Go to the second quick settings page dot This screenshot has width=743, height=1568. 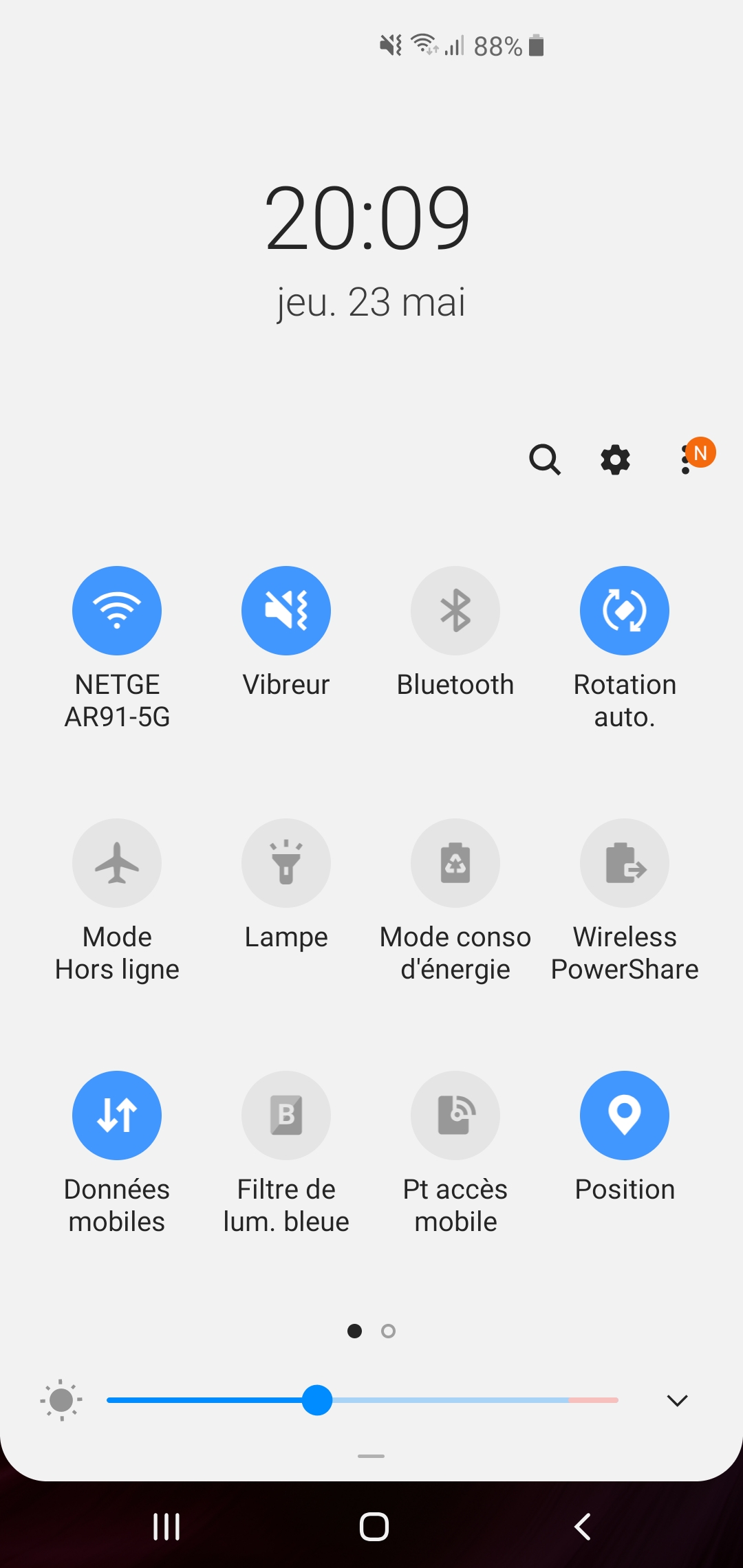click(x=389, y=1331)
